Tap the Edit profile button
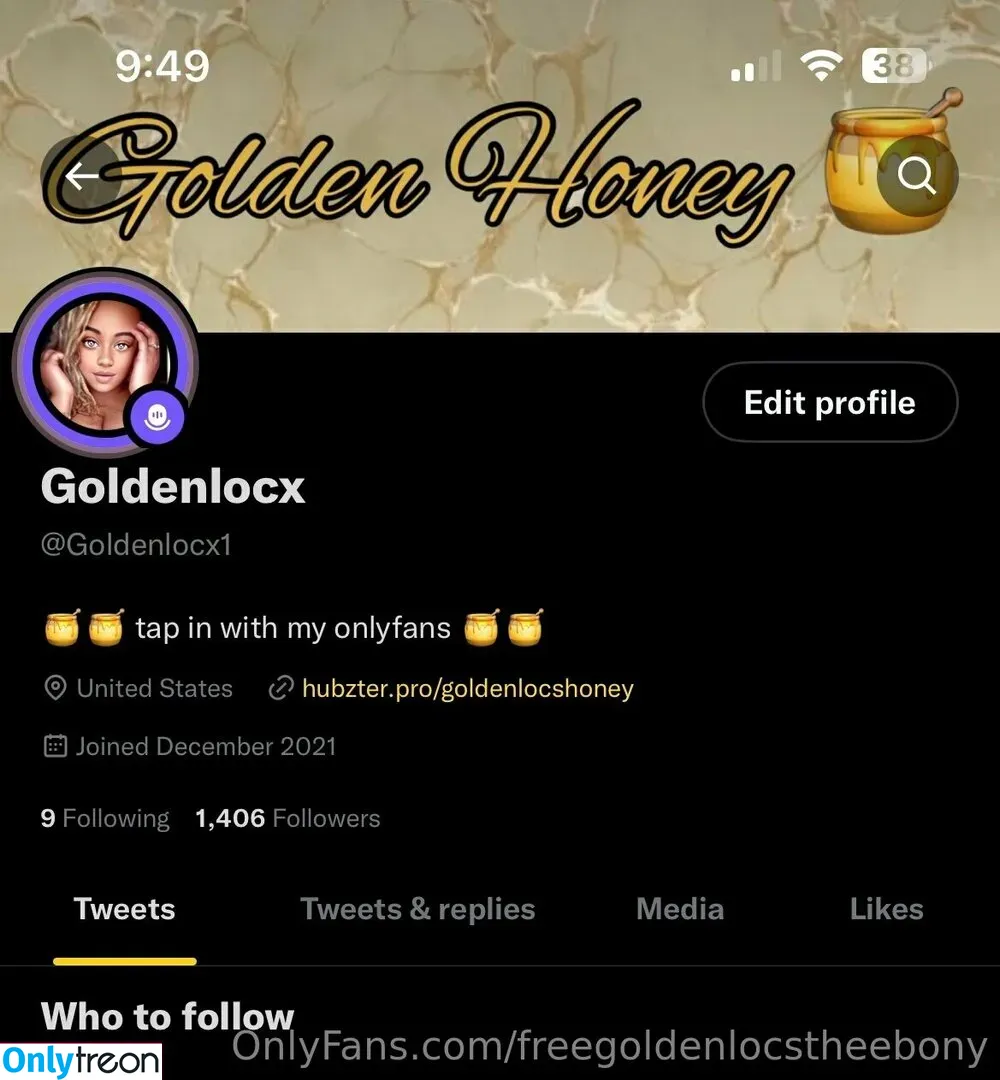Screen dimensions: 1000x1080 [x=830, y=403]
